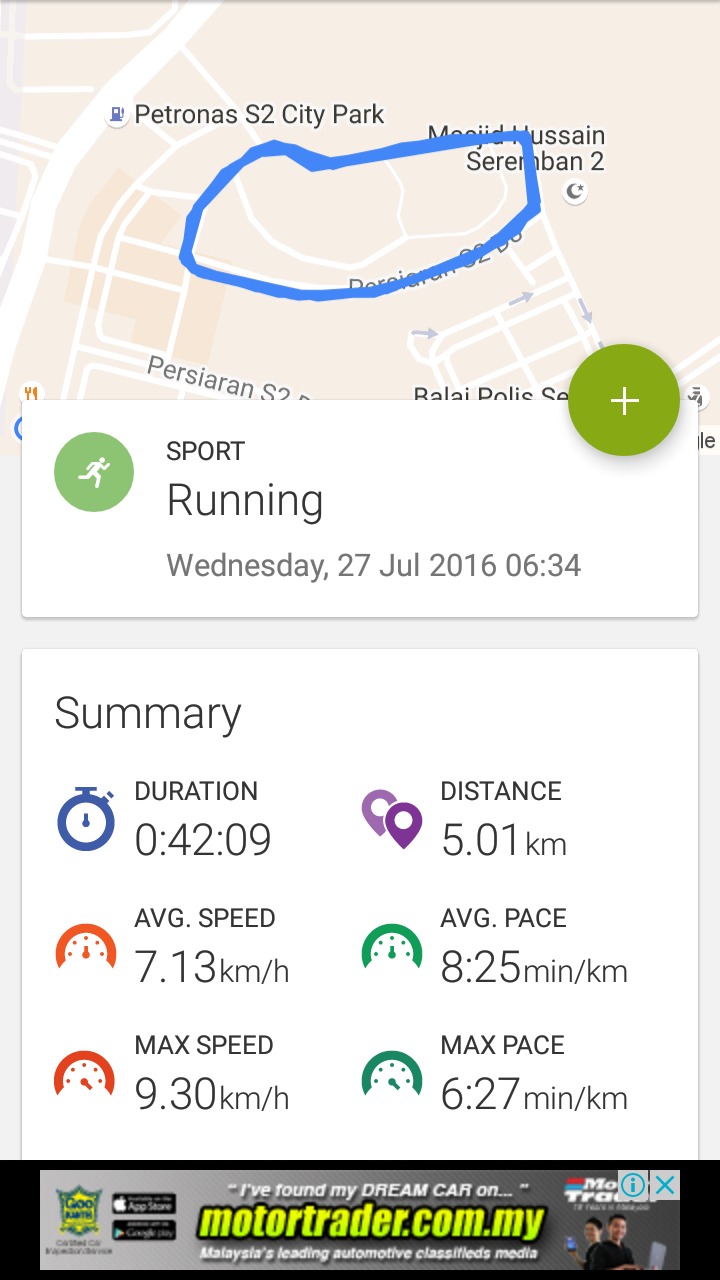Open the ad info icon
Image resolution: width=720 pixels, height=1280 pixels.
633,1186
